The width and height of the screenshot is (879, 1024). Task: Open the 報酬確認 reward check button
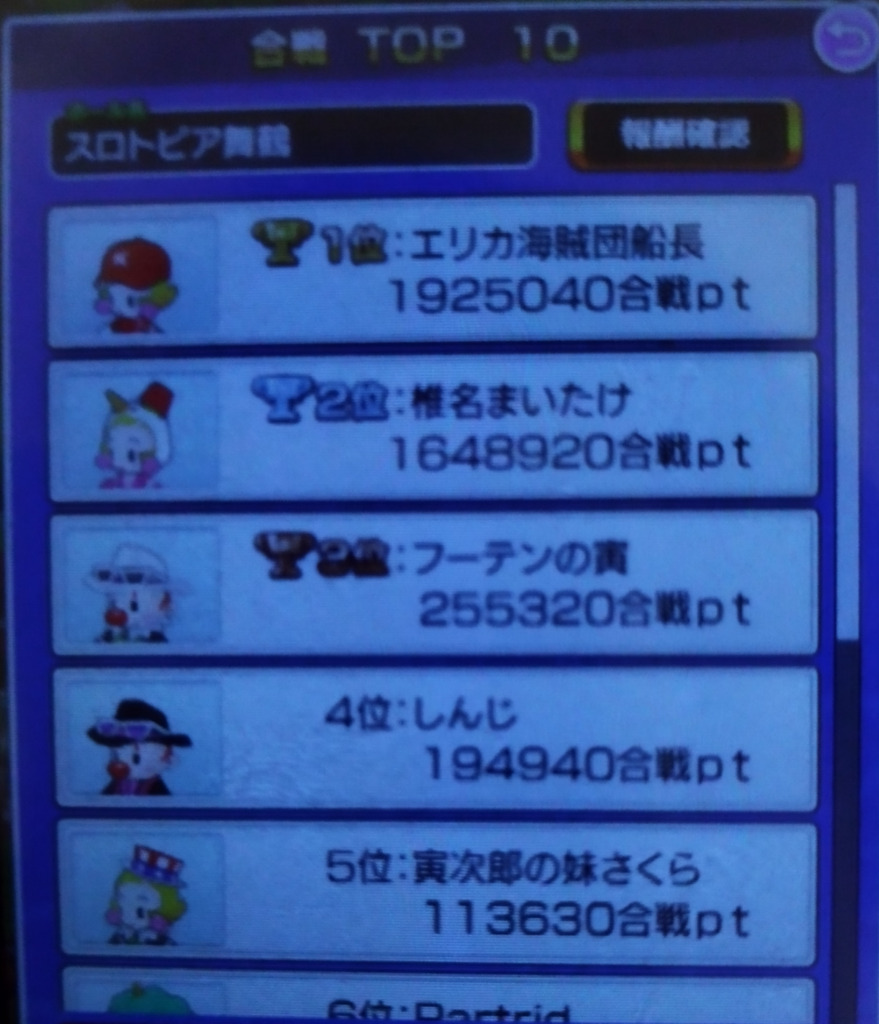click(685, 135)
